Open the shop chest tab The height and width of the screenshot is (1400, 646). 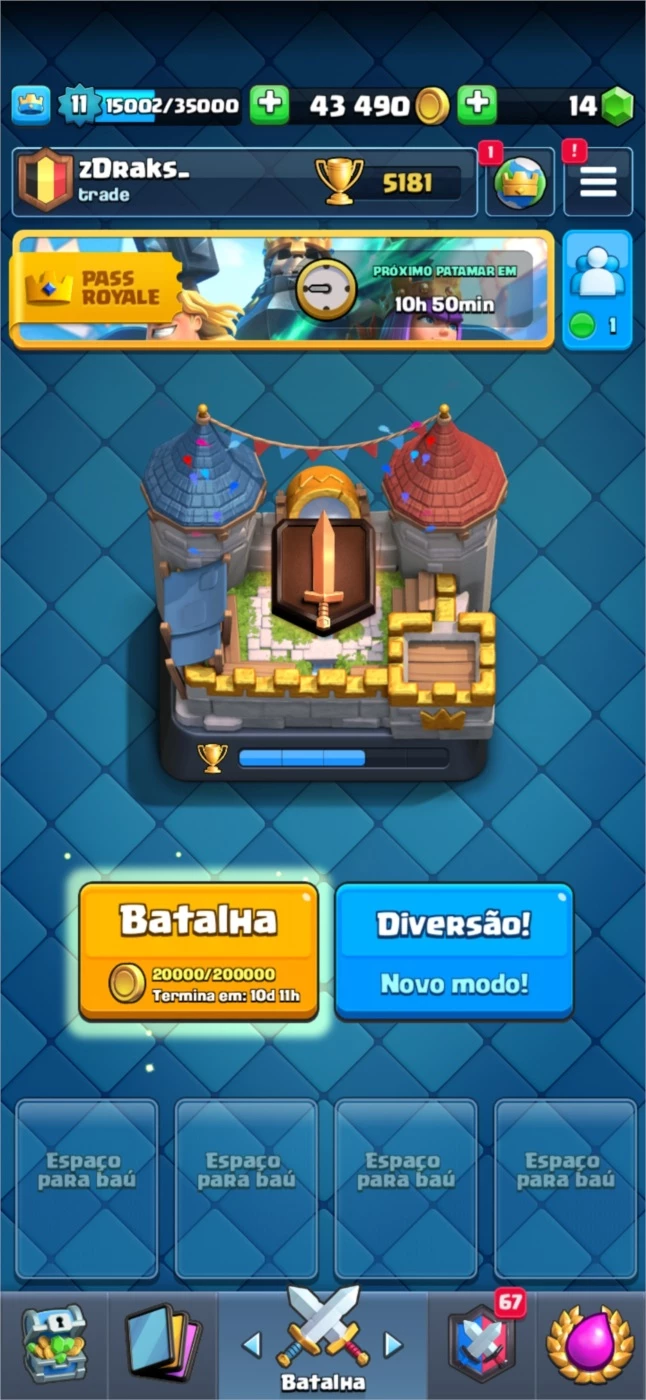click(52, 1345)
